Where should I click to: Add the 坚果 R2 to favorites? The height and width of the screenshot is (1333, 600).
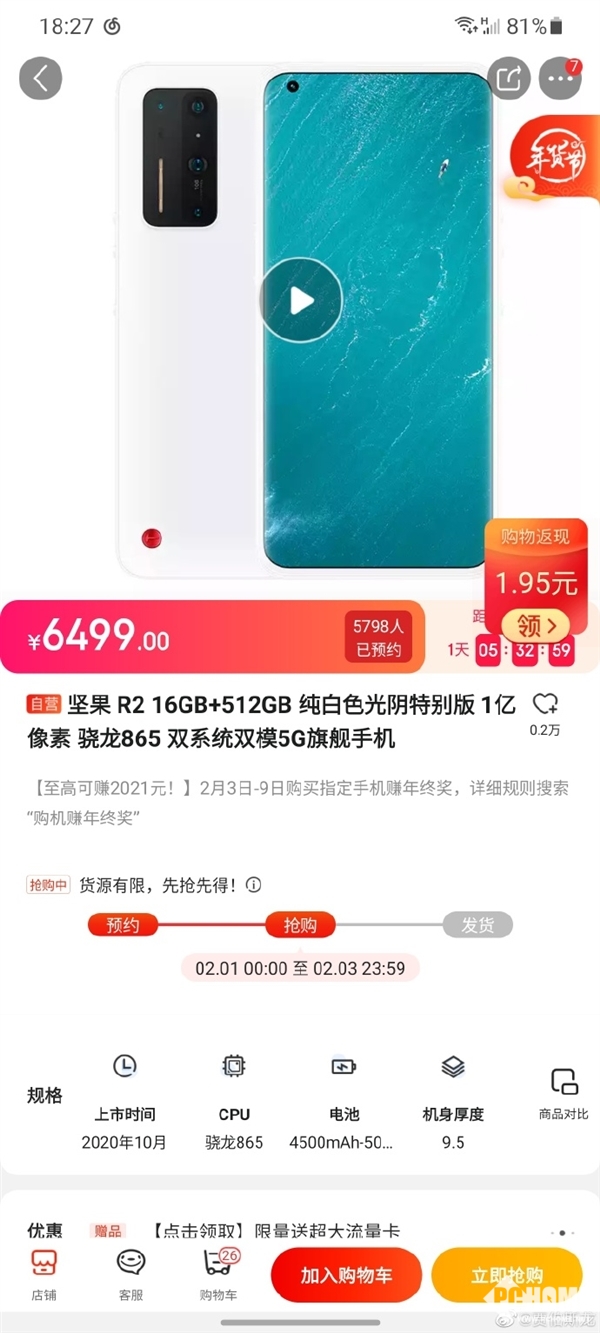click(545, 705)
